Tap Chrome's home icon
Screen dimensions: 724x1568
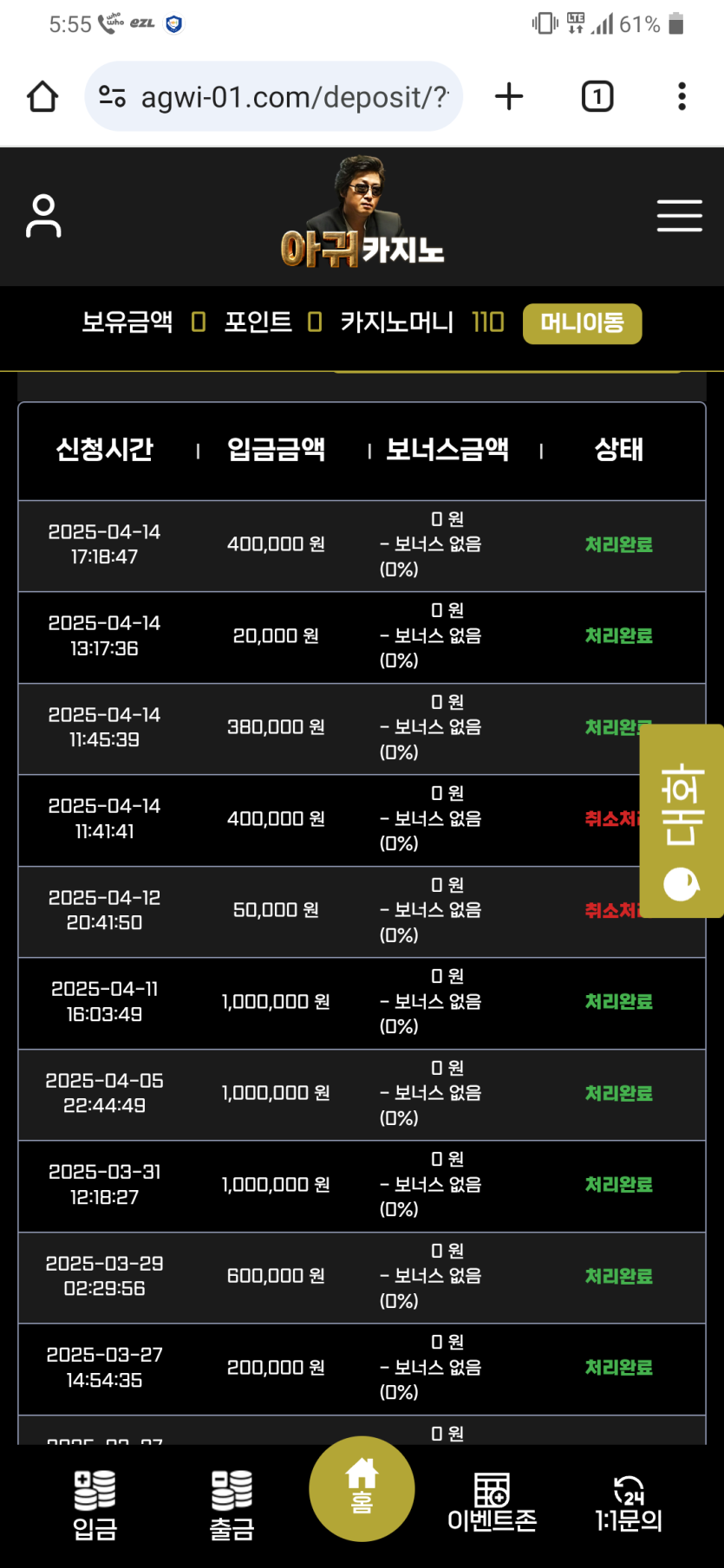[x=42, y=96]
